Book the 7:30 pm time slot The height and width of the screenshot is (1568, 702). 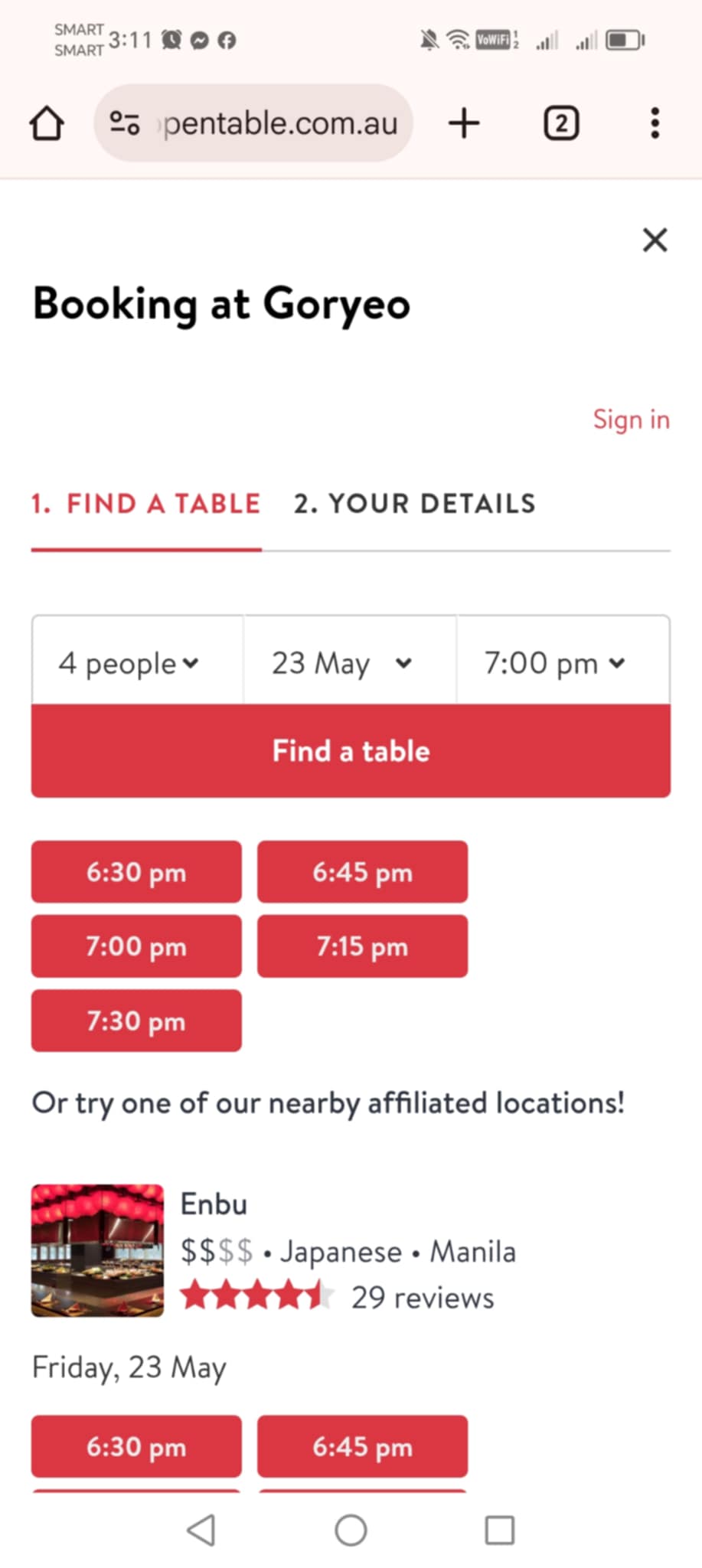(136, 1021)
